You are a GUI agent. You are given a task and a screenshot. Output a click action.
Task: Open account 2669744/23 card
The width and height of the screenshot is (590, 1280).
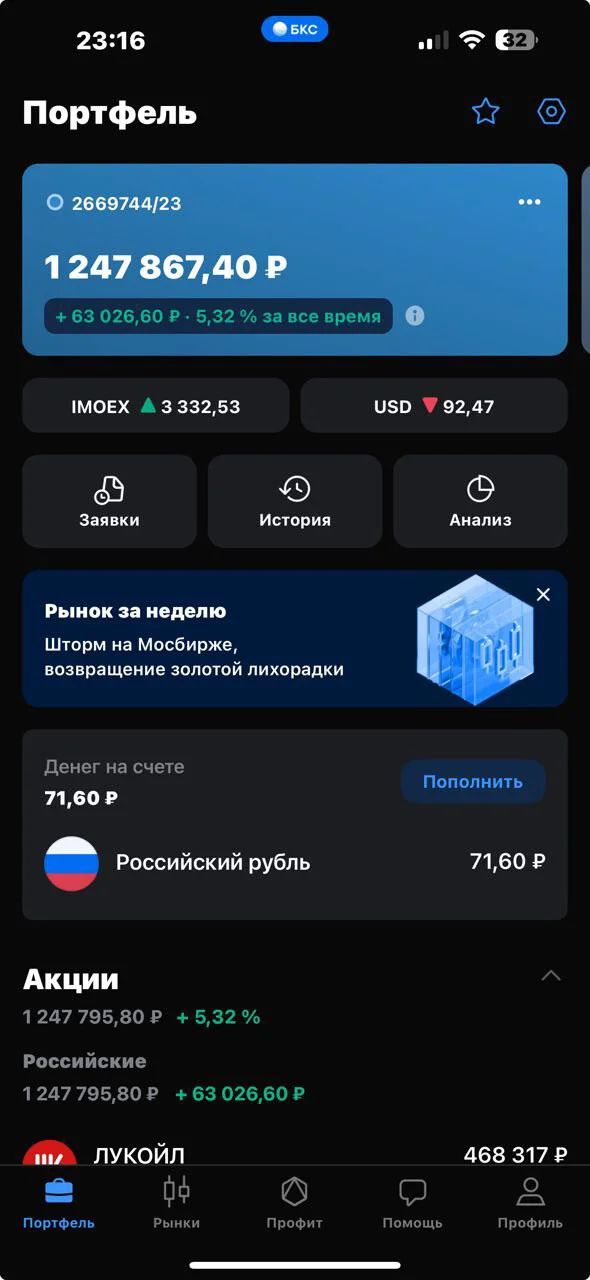(295, 260)
